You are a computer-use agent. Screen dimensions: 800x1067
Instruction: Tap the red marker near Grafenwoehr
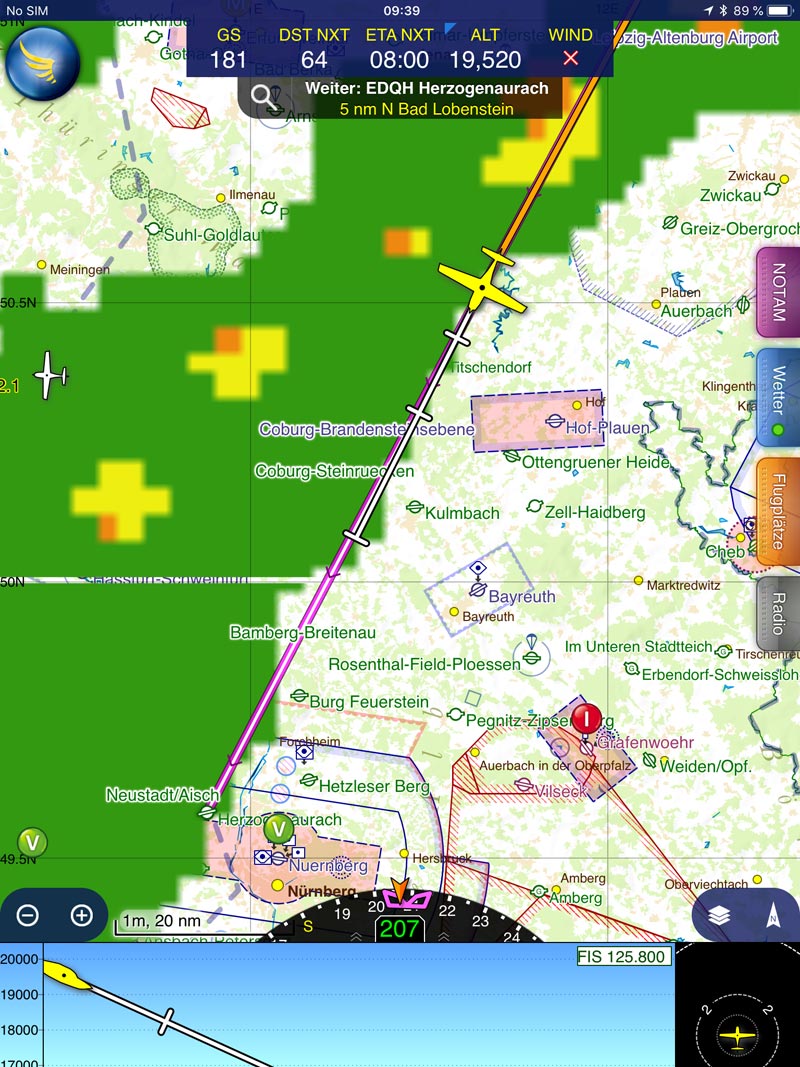coord(586,719)
